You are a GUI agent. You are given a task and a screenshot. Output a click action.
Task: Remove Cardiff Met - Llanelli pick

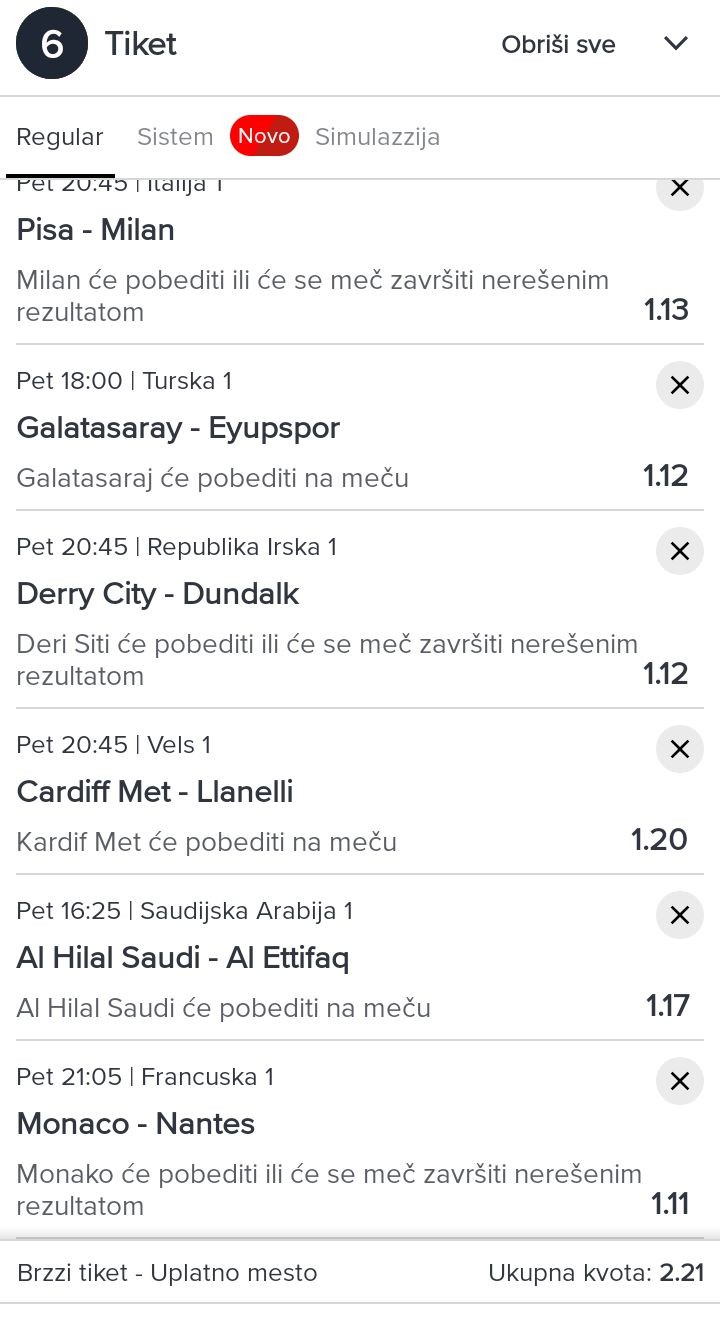(680, 749)
